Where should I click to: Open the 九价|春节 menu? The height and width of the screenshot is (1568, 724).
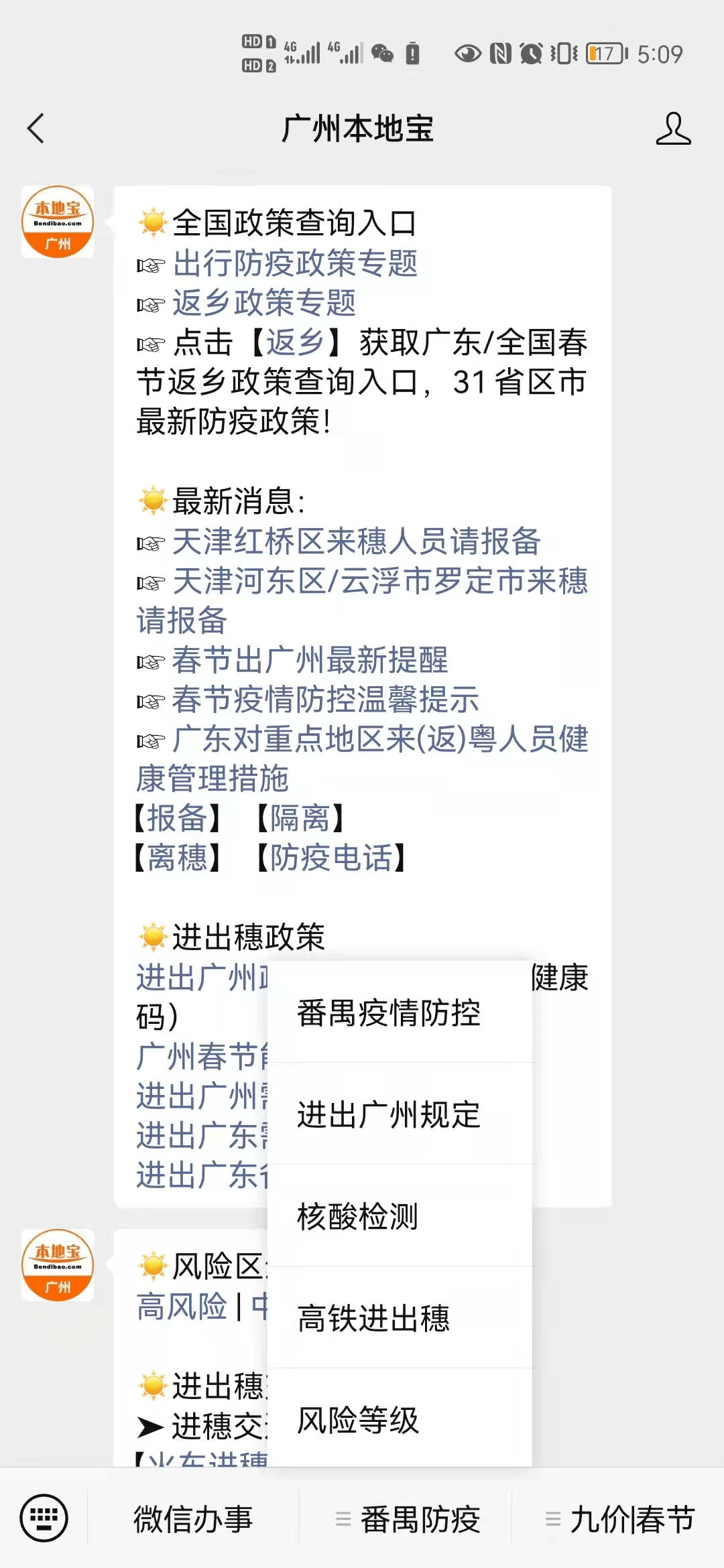tap(619, 1518)
